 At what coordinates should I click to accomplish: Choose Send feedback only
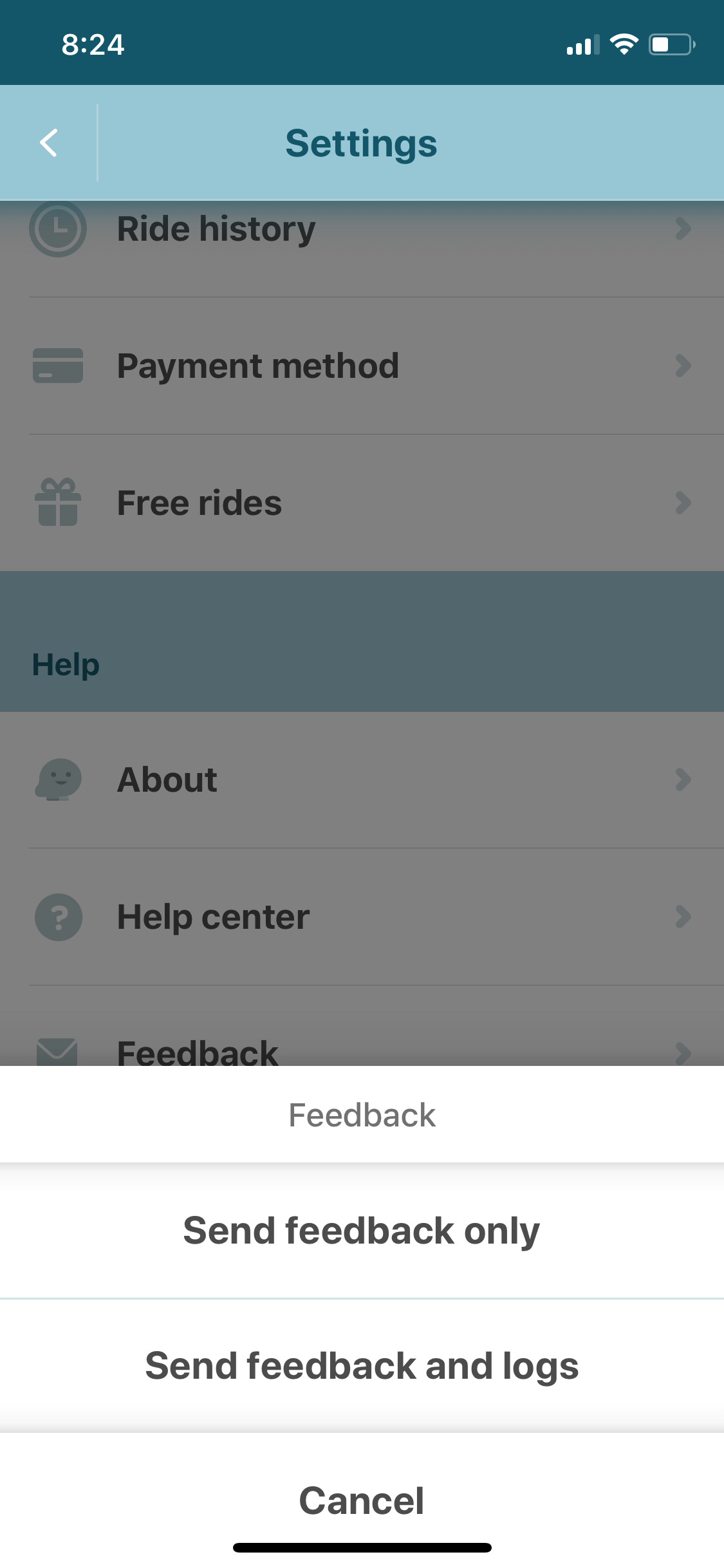click(362, 1231)
